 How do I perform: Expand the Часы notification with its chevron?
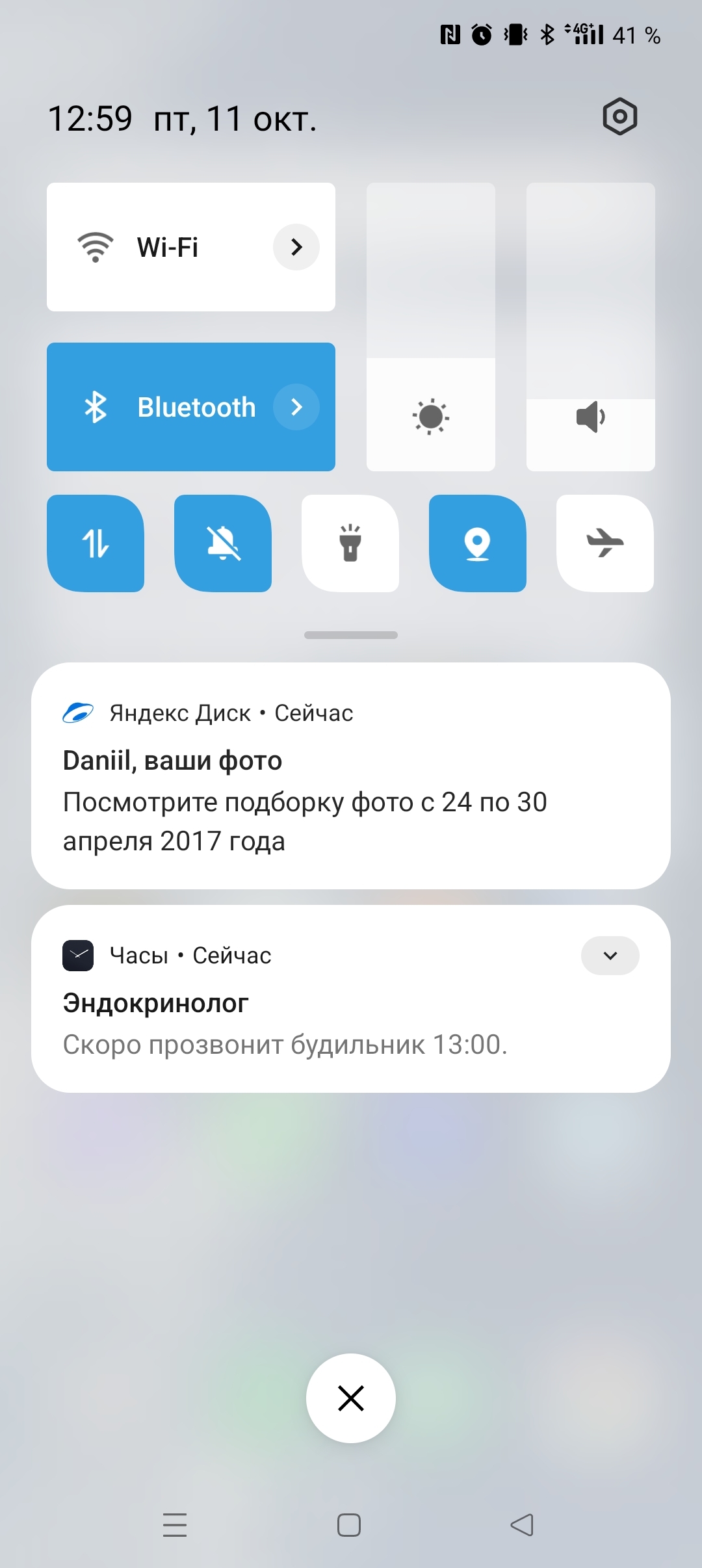pos(610,956)
